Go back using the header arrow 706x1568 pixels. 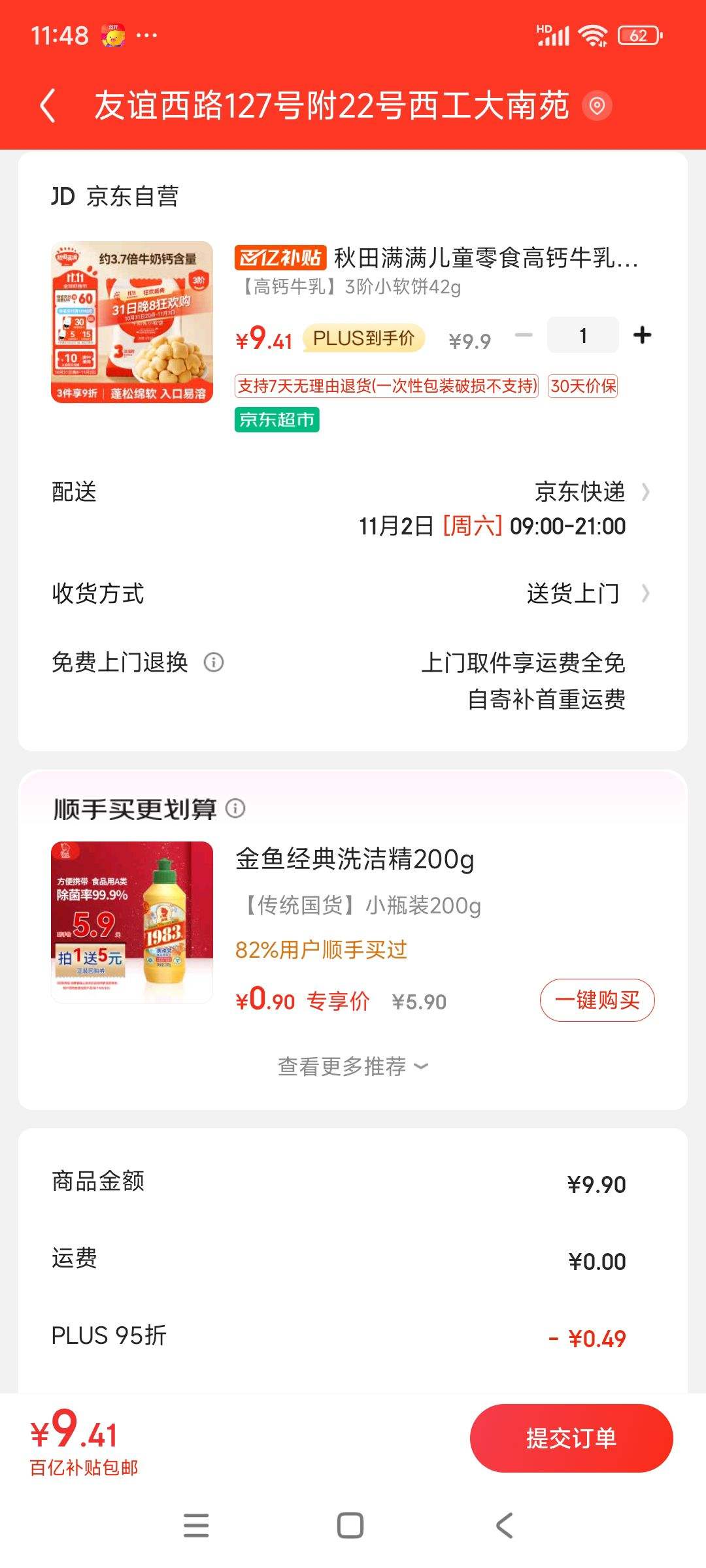[47, 106]
